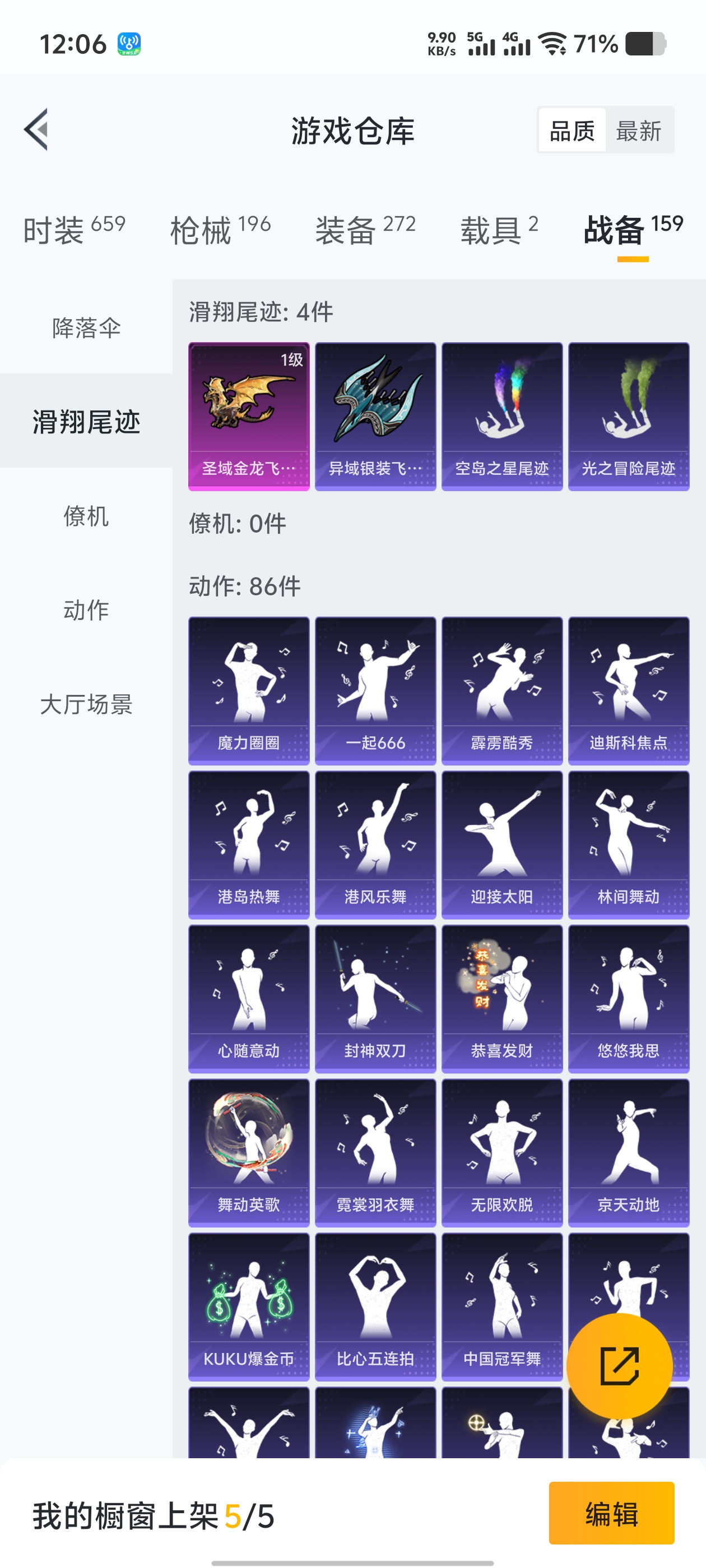Viewport: 706px width, 1568px height.
Task: Switch to the 装备 tab
Action: pos(365,230)
